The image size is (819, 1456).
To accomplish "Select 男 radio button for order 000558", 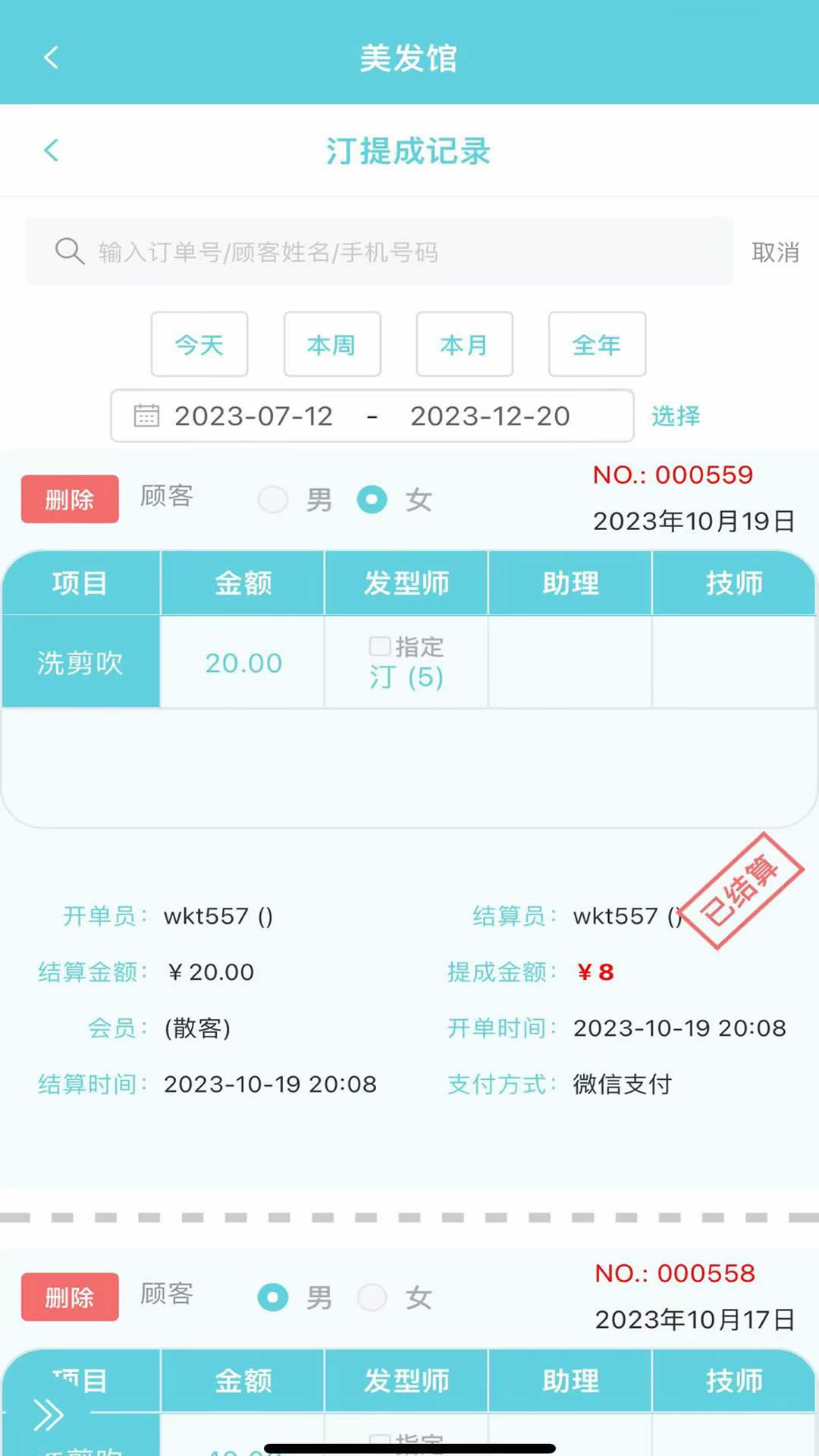I will click(x=272, y=1298).
